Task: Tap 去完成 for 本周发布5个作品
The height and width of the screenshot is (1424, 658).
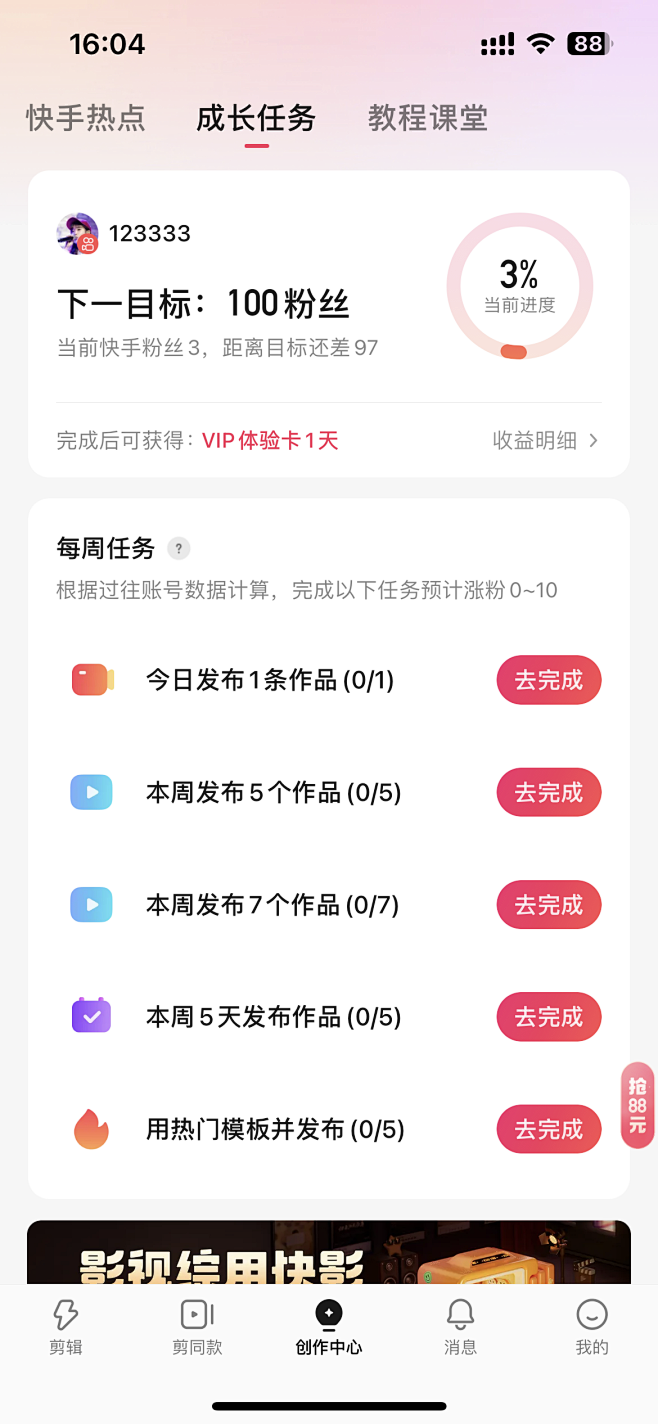Action: 548,793
